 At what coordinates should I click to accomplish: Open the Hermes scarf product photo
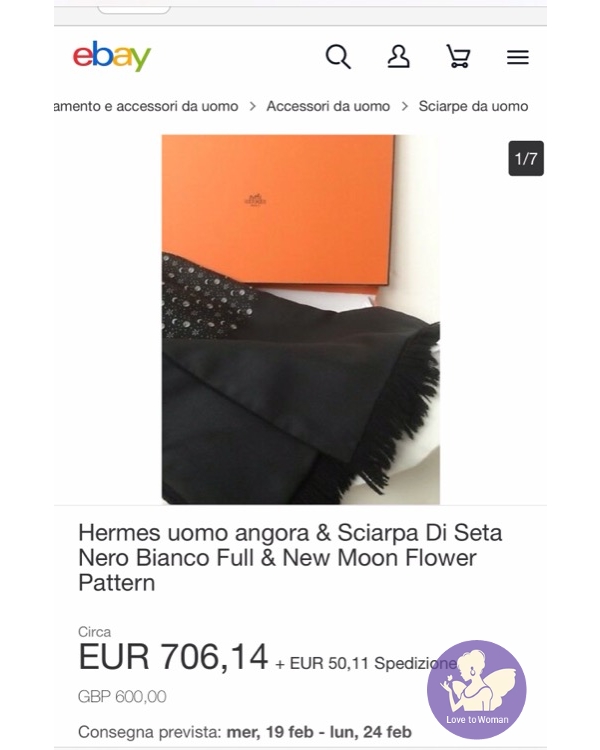click(300, 319)
